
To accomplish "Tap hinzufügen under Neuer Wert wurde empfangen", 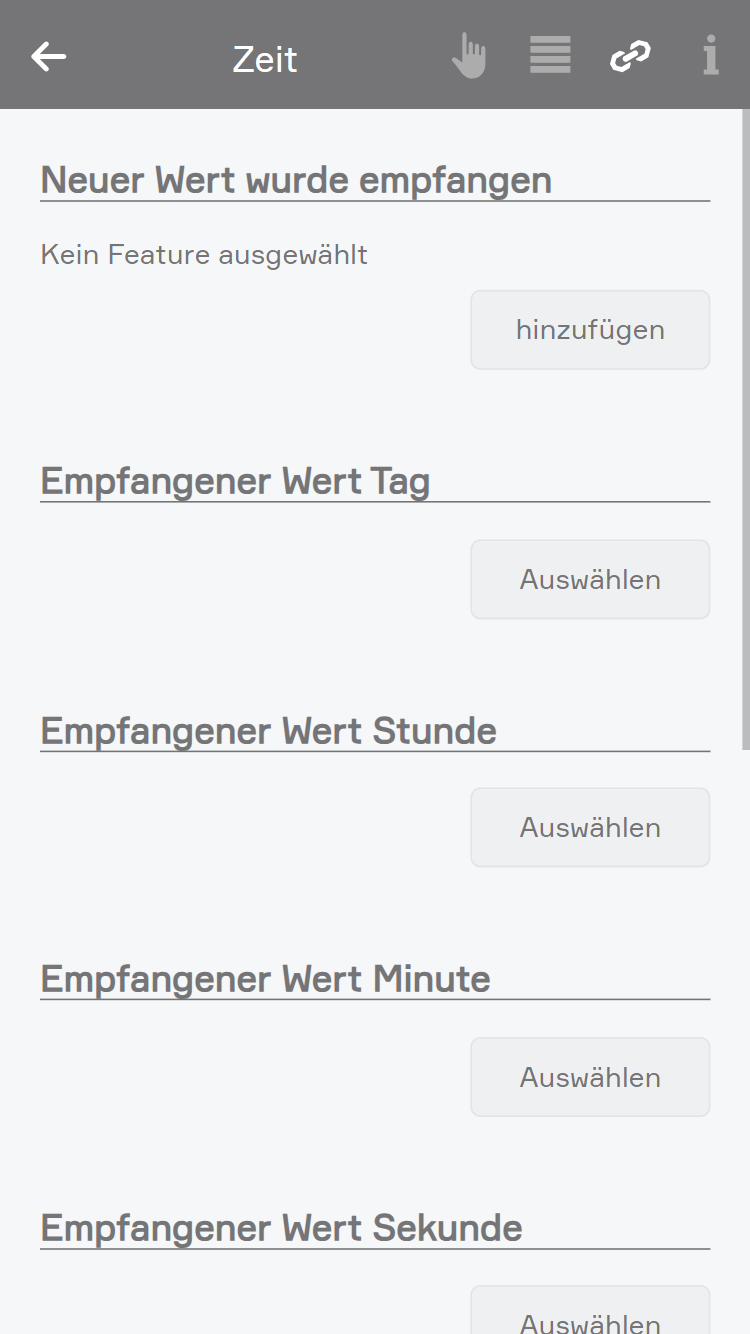I will [590, 330].
